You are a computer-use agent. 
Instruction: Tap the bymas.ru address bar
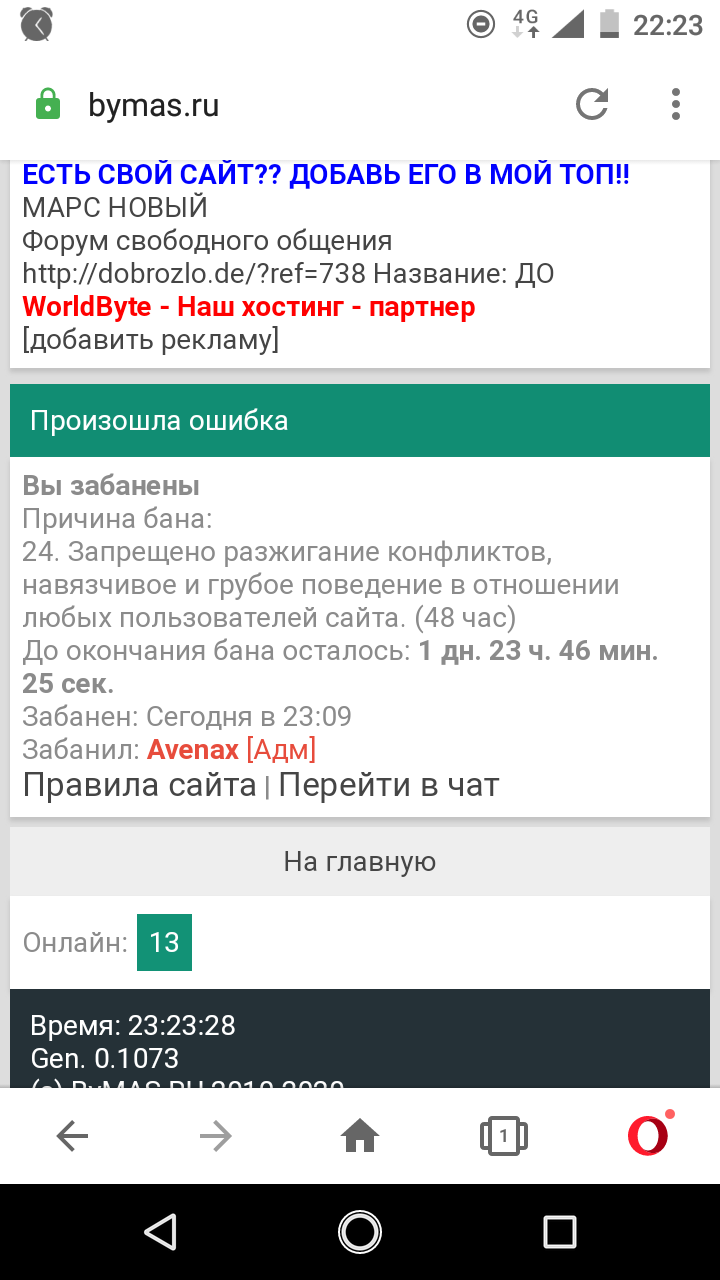point(300,105)
